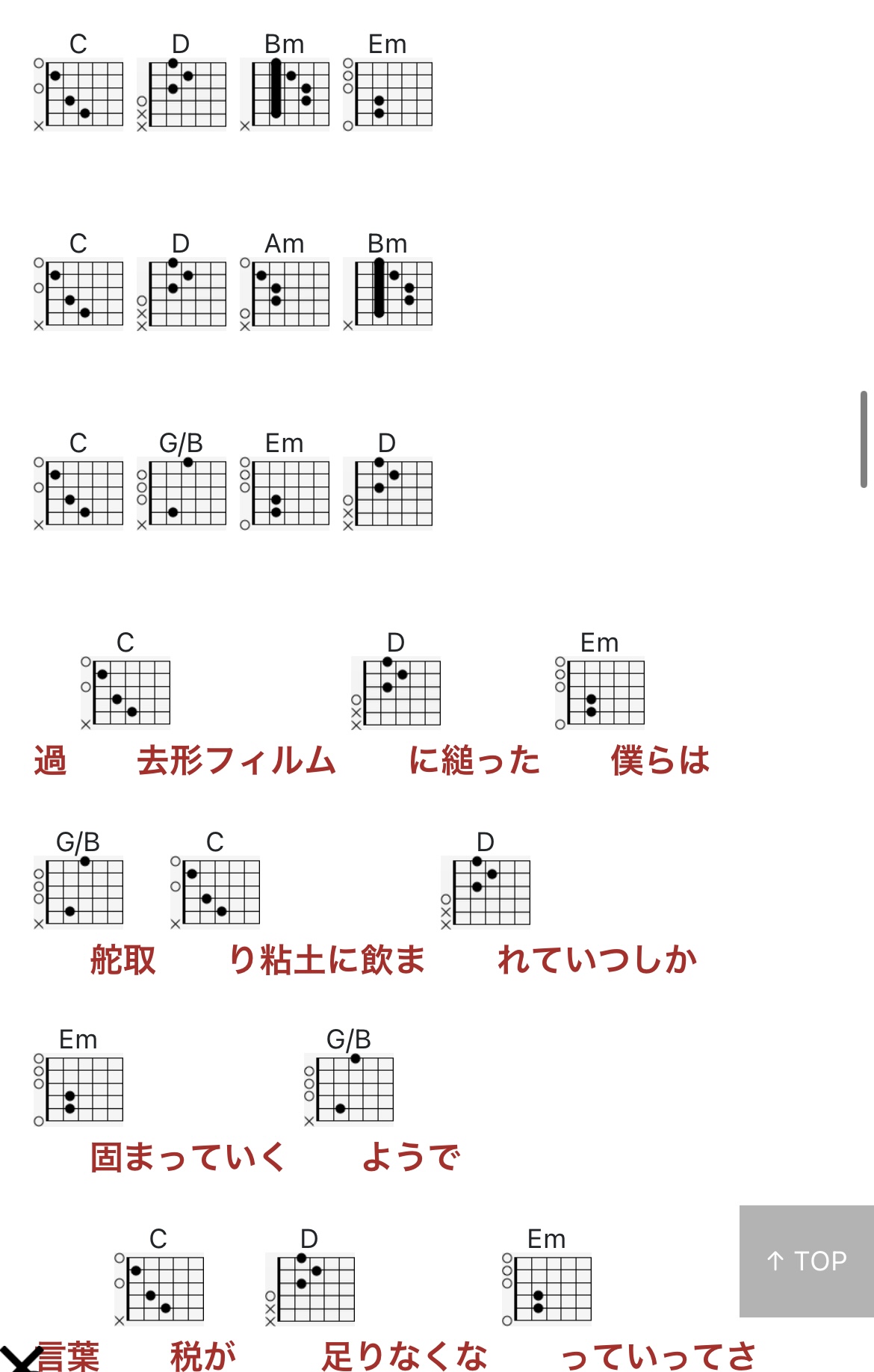Jump back to the page TOP
Viewport: 874px width, 1372px height.
[806, 1261]
